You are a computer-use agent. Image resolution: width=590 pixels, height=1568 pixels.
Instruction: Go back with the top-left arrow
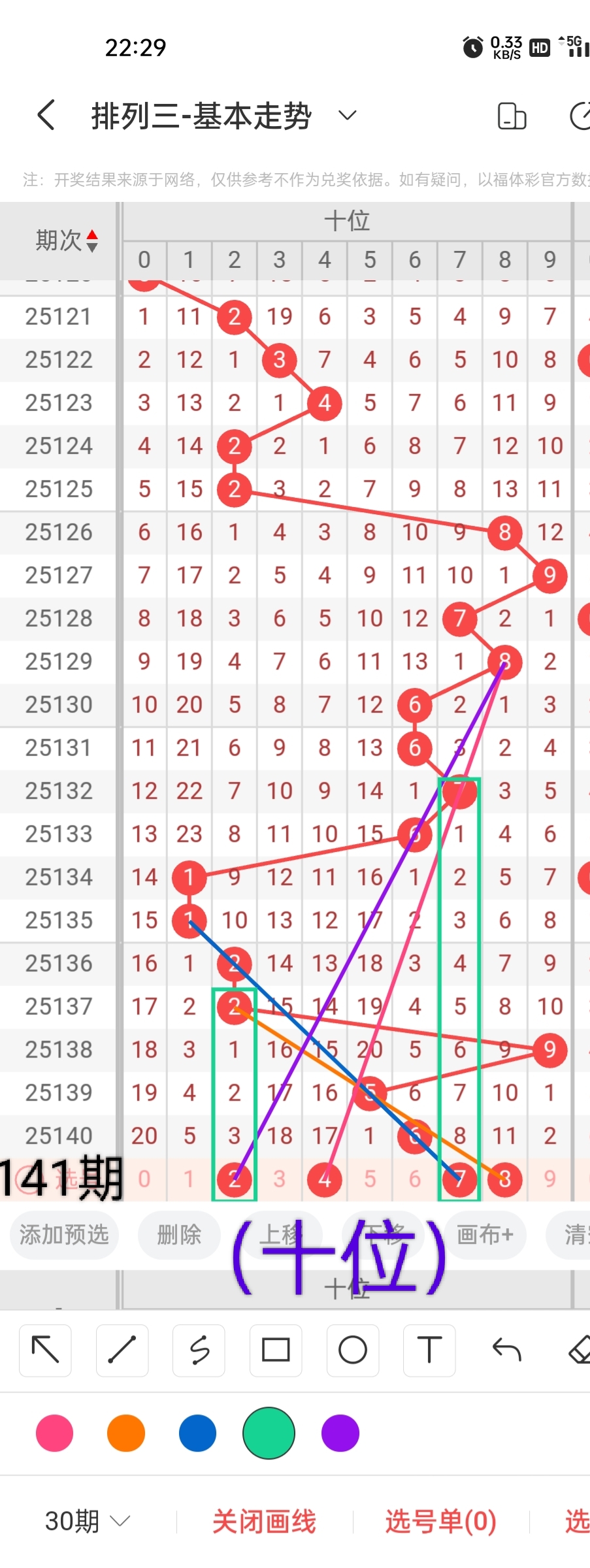[x=46, y=116]
